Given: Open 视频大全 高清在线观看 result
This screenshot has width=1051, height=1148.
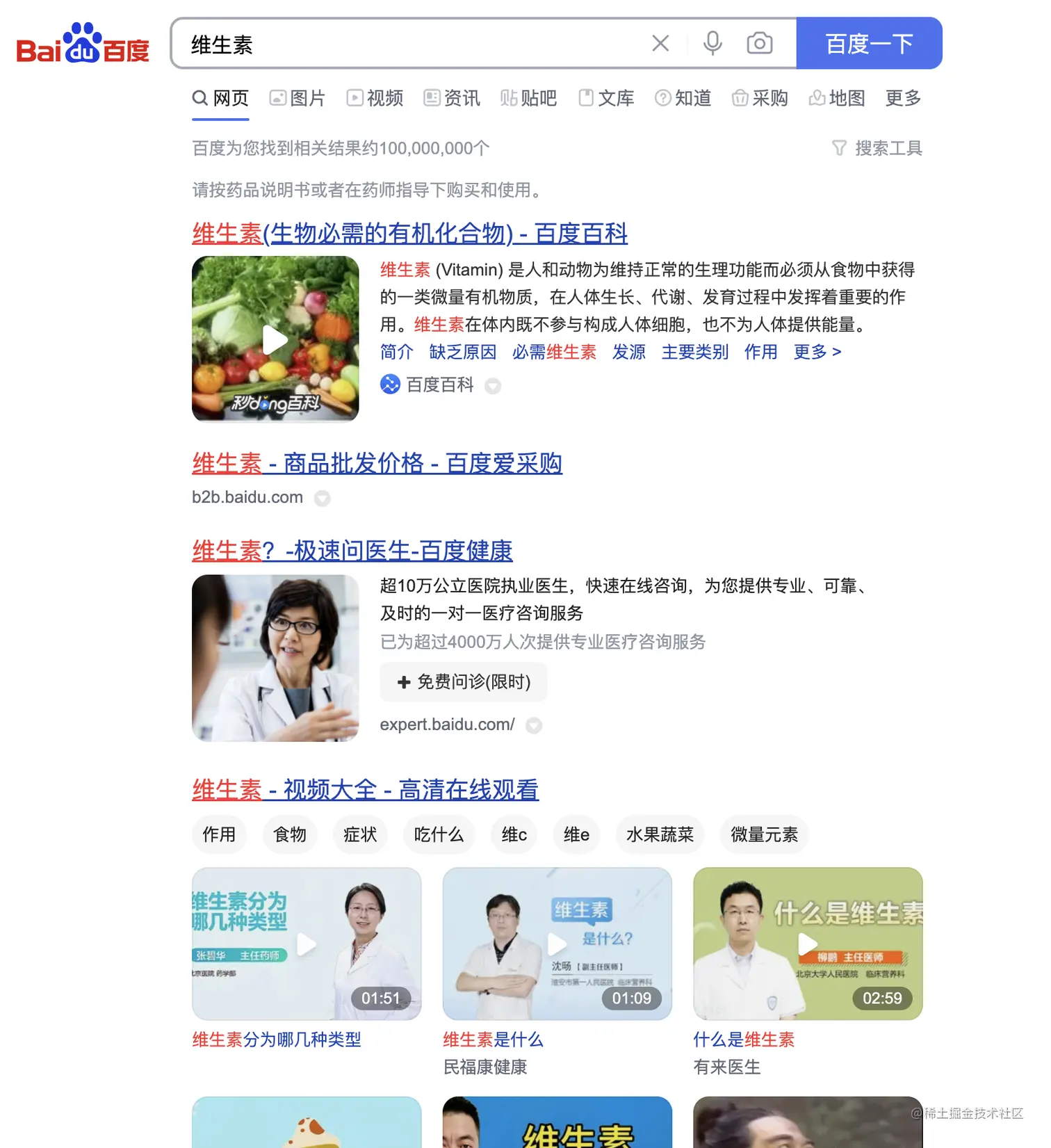Looking at the screenshot, I should click(x=365, y=790).
